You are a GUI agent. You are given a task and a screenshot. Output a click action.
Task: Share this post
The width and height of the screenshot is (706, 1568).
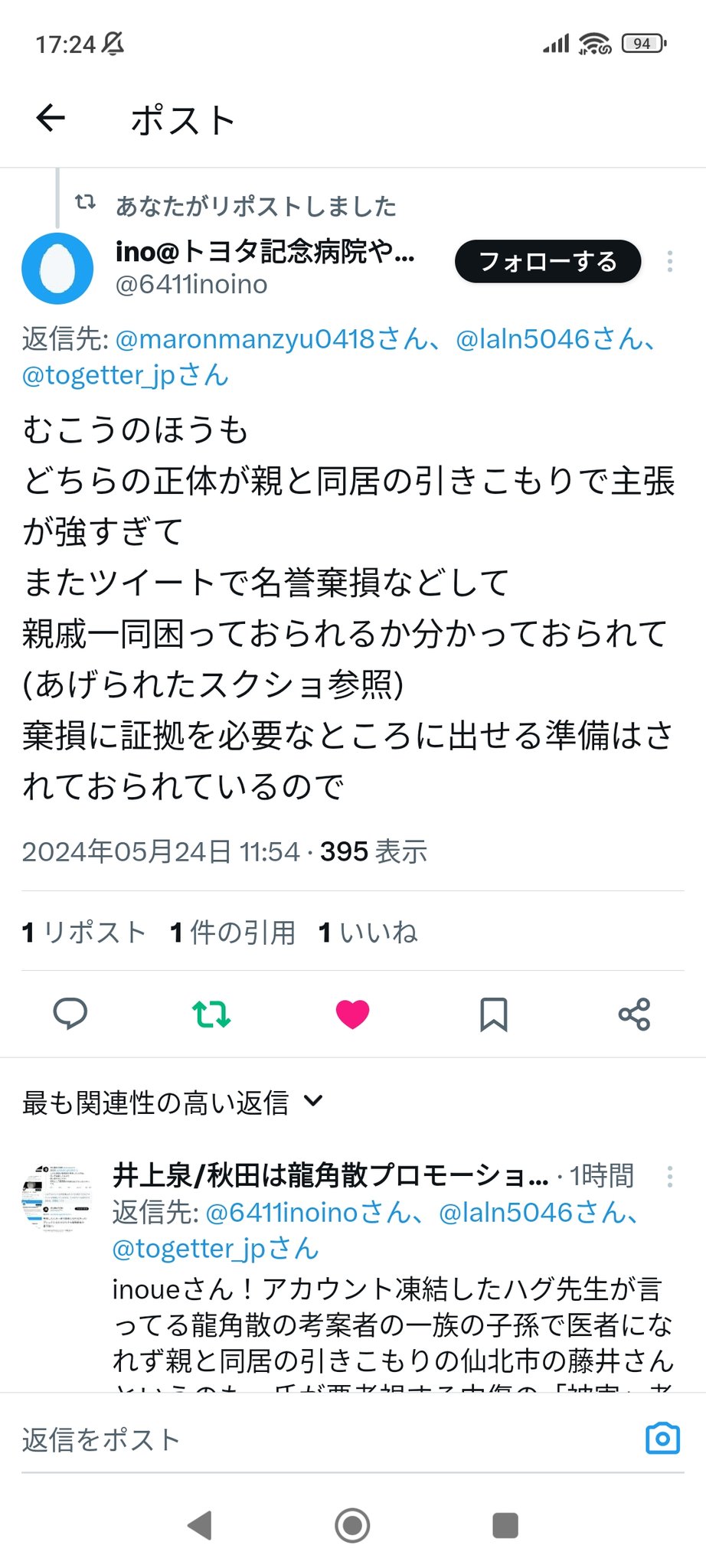point(634,1014)
